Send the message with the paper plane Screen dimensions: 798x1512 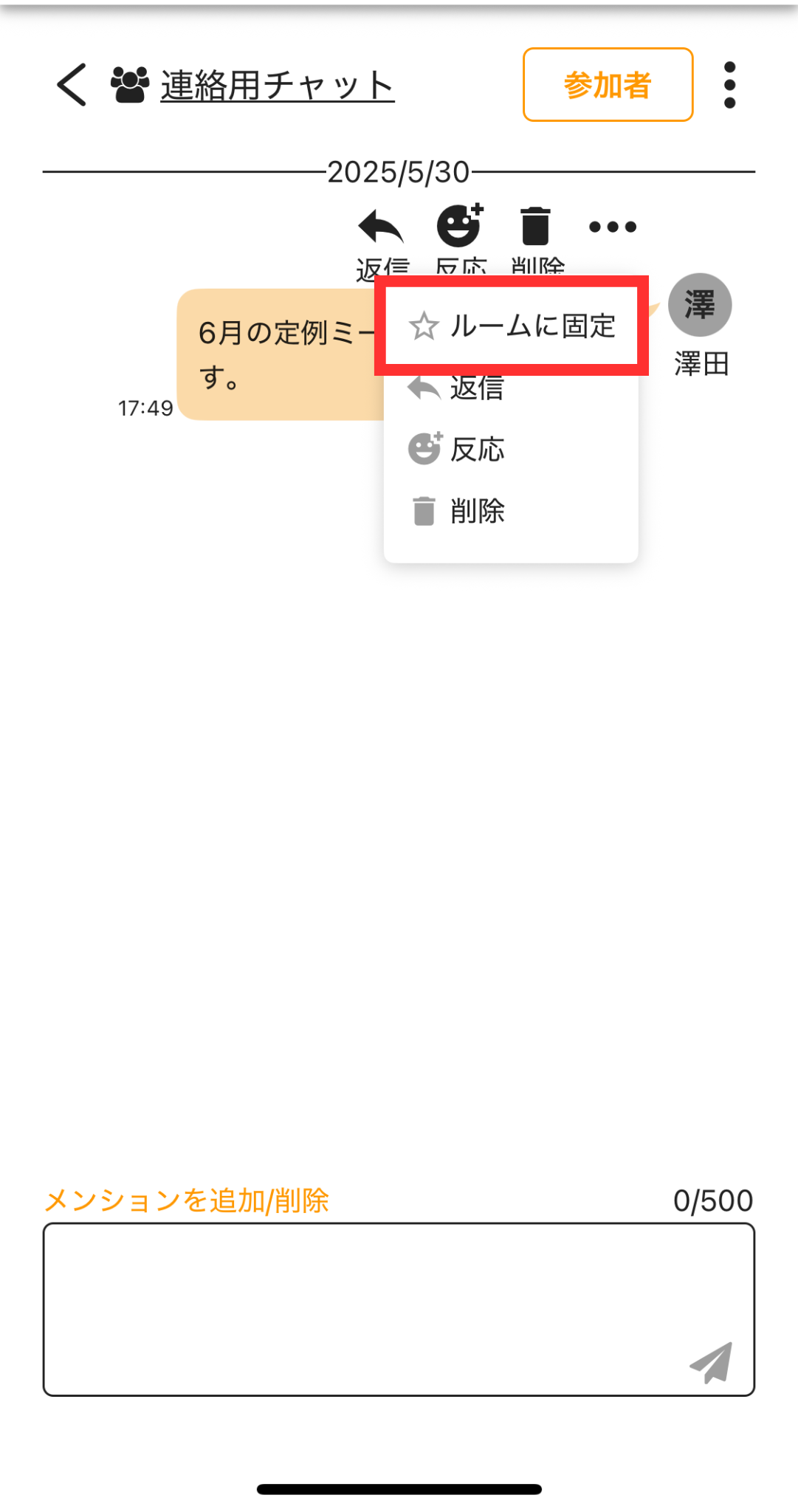[x=712, y=1362]
